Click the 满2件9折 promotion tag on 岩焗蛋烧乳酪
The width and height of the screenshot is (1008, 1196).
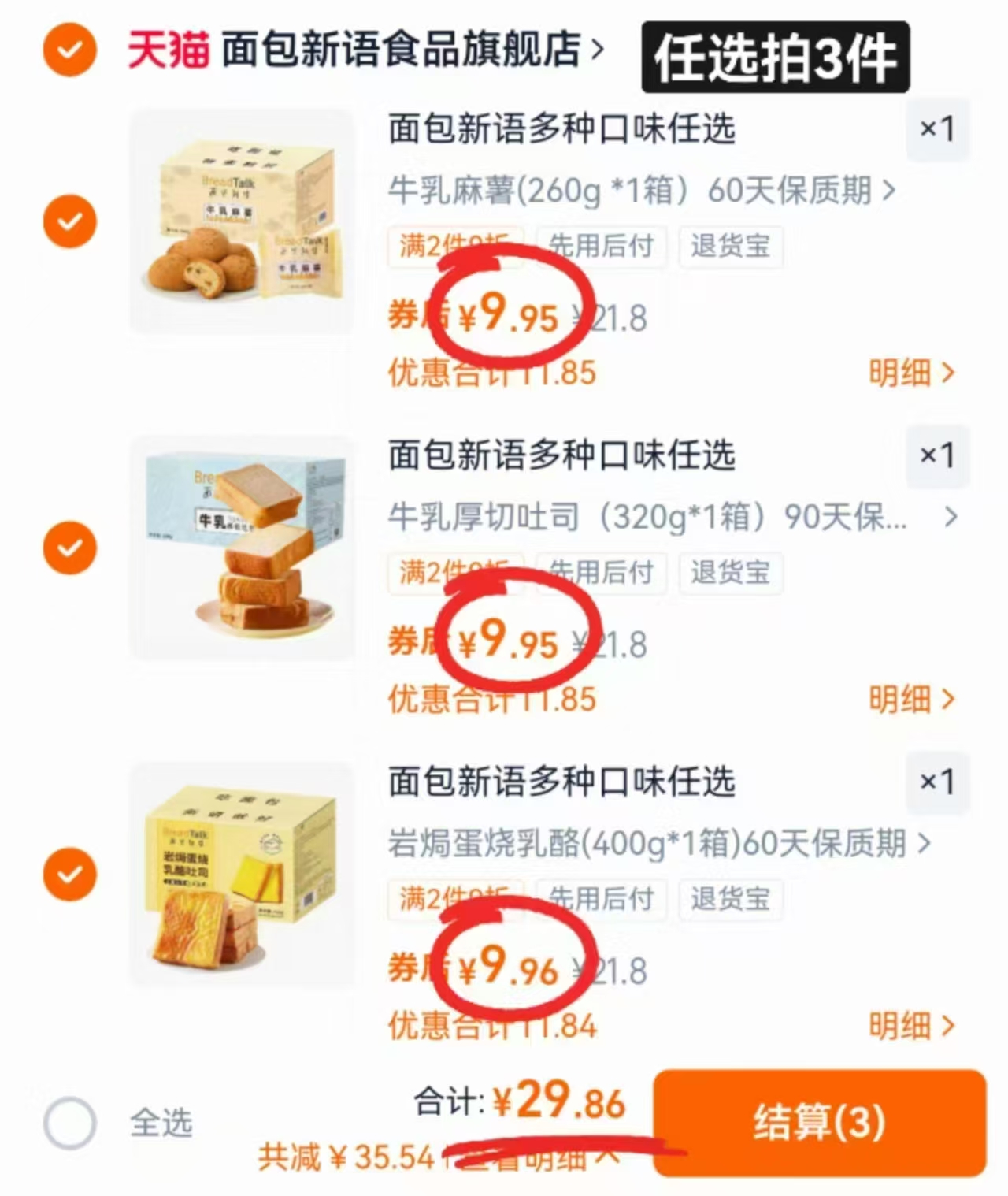(455, 901)
